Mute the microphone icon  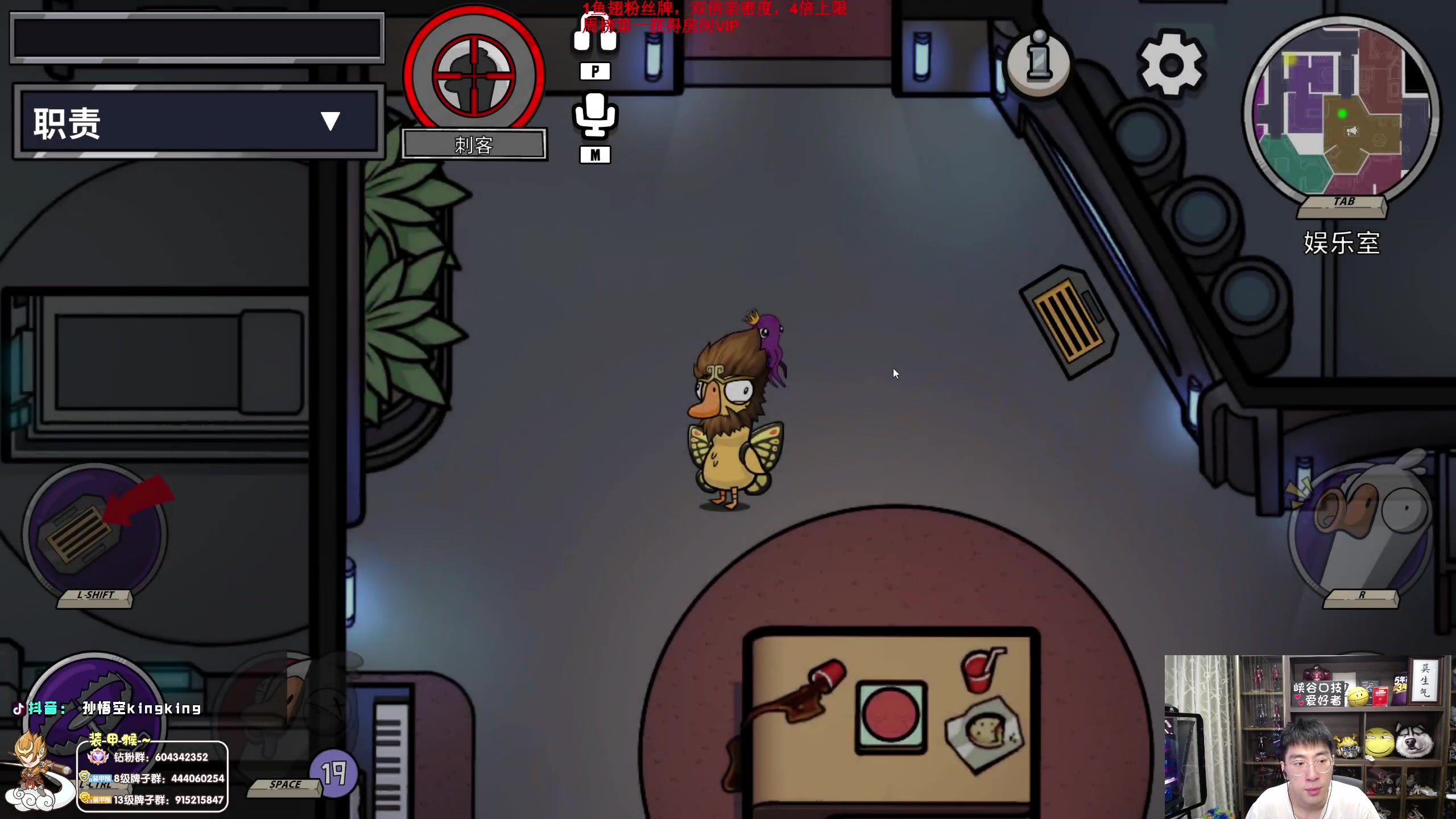tap(595, 116)
